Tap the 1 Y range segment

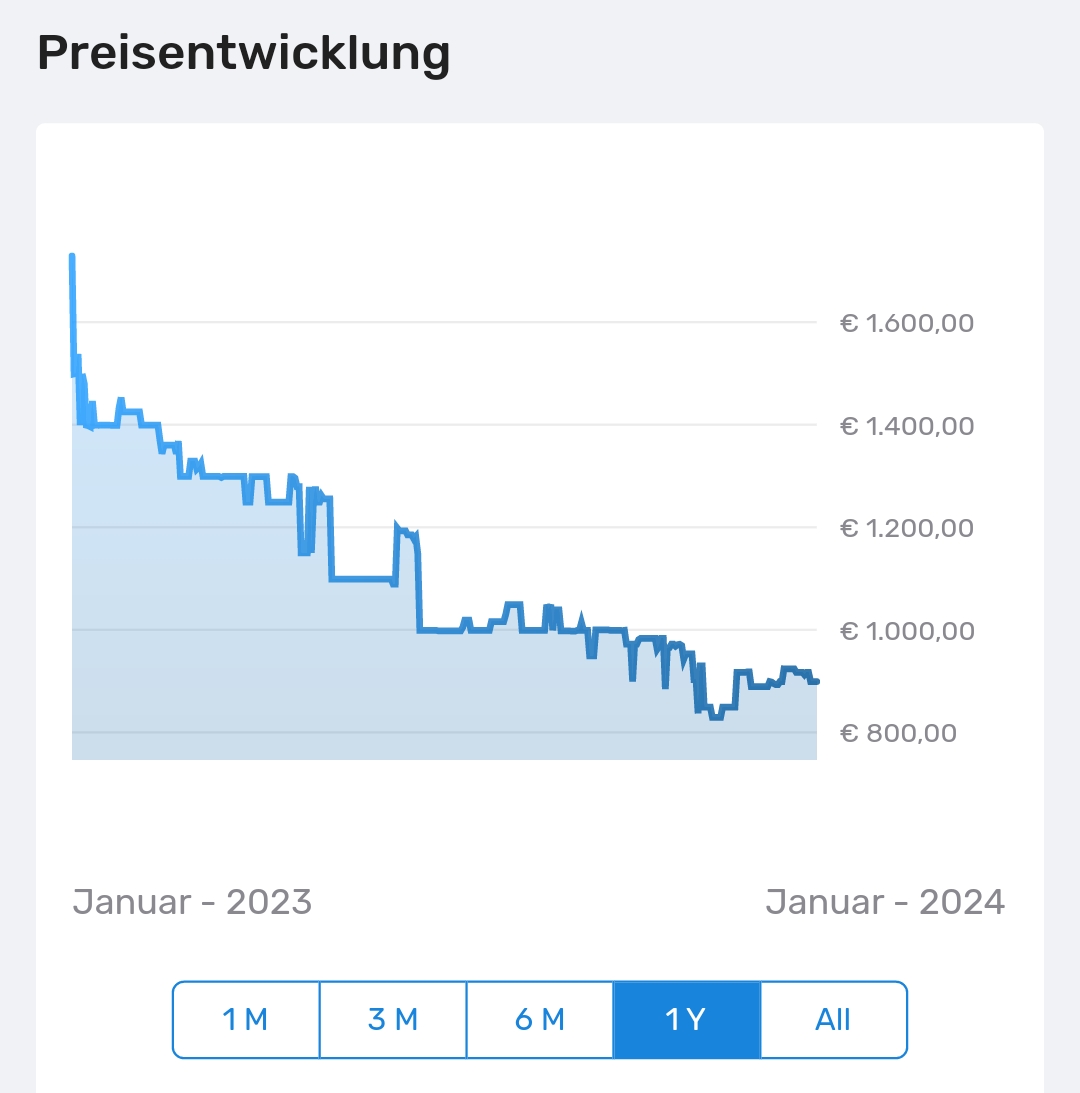687,1019
